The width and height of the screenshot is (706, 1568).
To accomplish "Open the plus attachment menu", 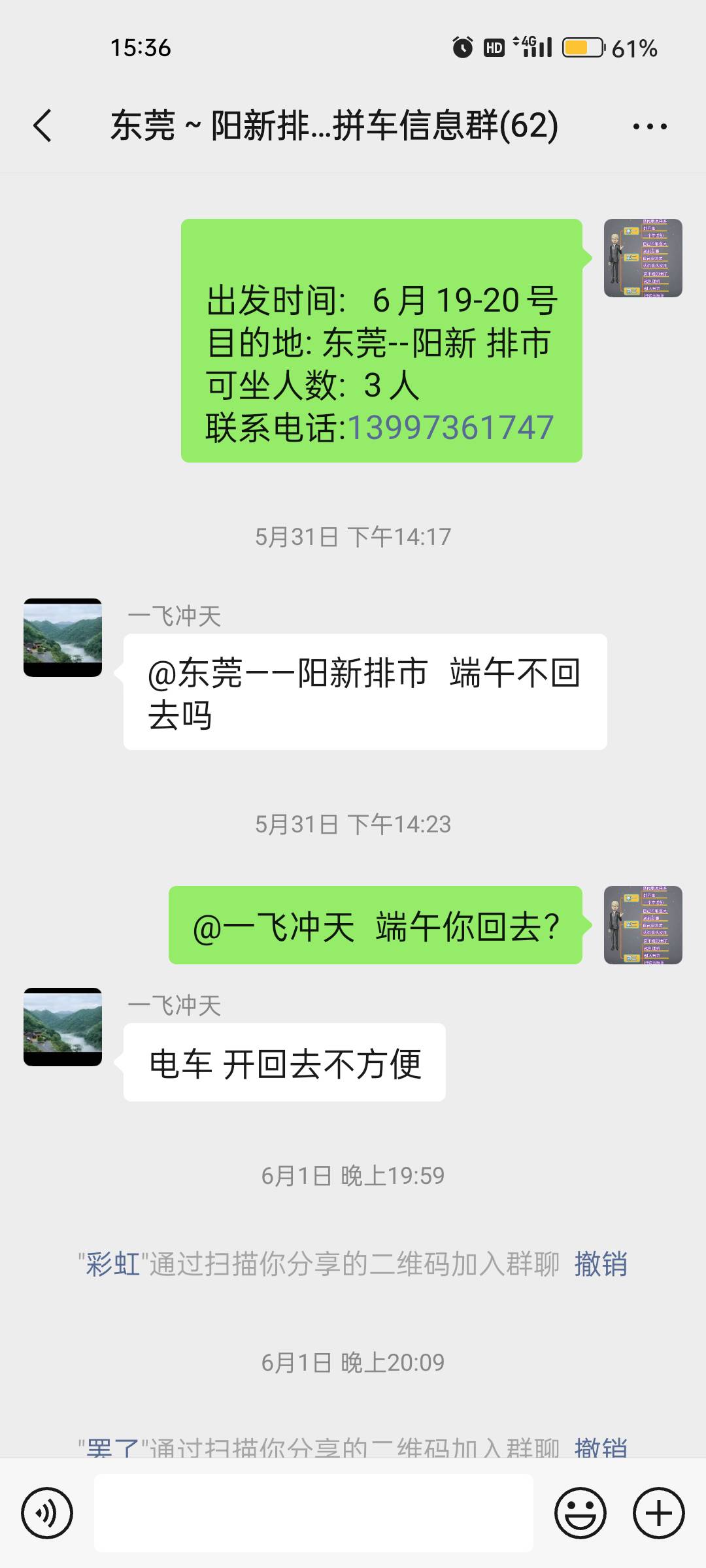I will coord(659,1512).
